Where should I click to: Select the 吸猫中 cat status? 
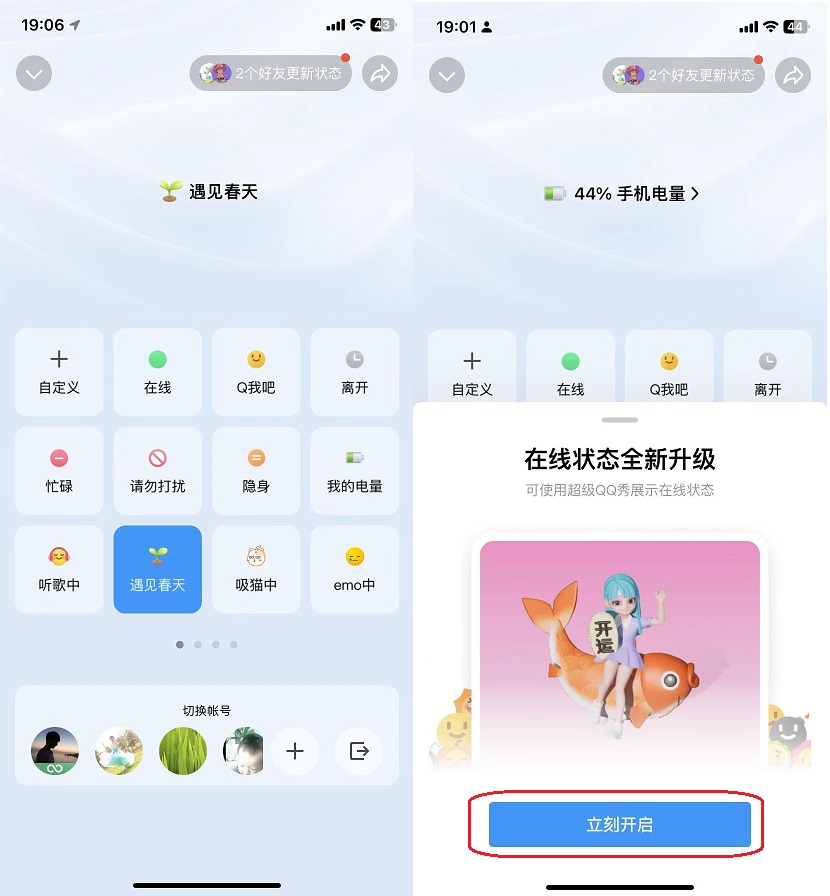(256, 569)
